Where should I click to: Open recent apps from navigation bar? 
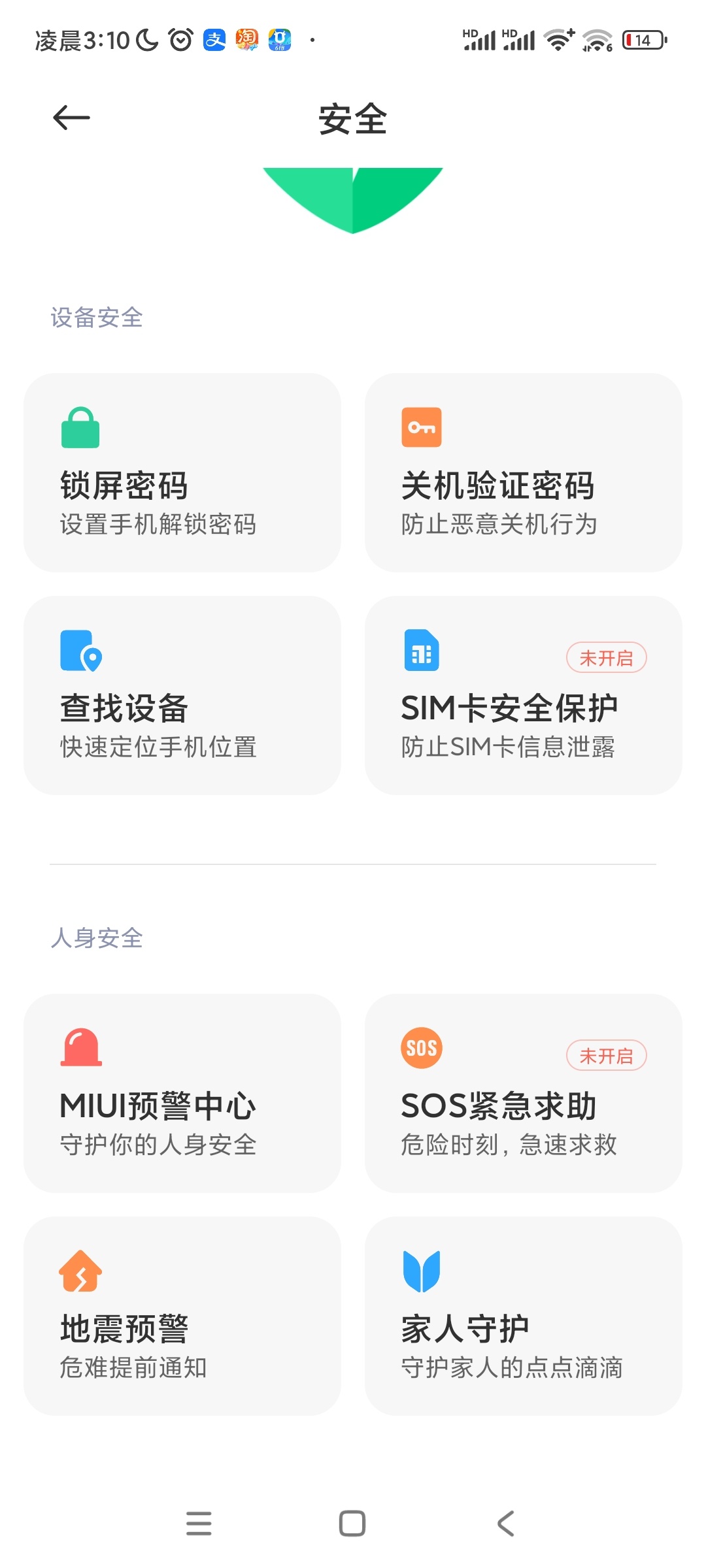(x=199, y=1523)
